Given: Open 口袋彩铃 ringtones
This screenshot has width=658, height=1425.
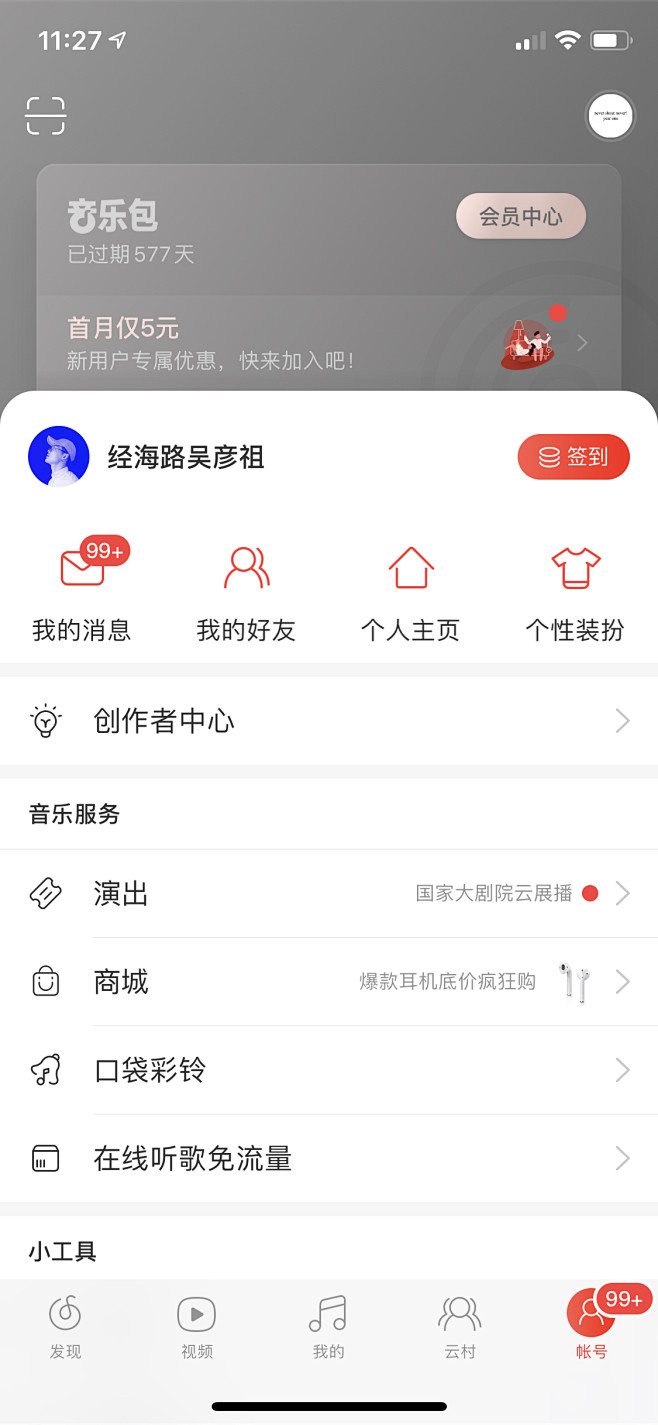Looking at the screenshot, I should tap(328, 1071).
